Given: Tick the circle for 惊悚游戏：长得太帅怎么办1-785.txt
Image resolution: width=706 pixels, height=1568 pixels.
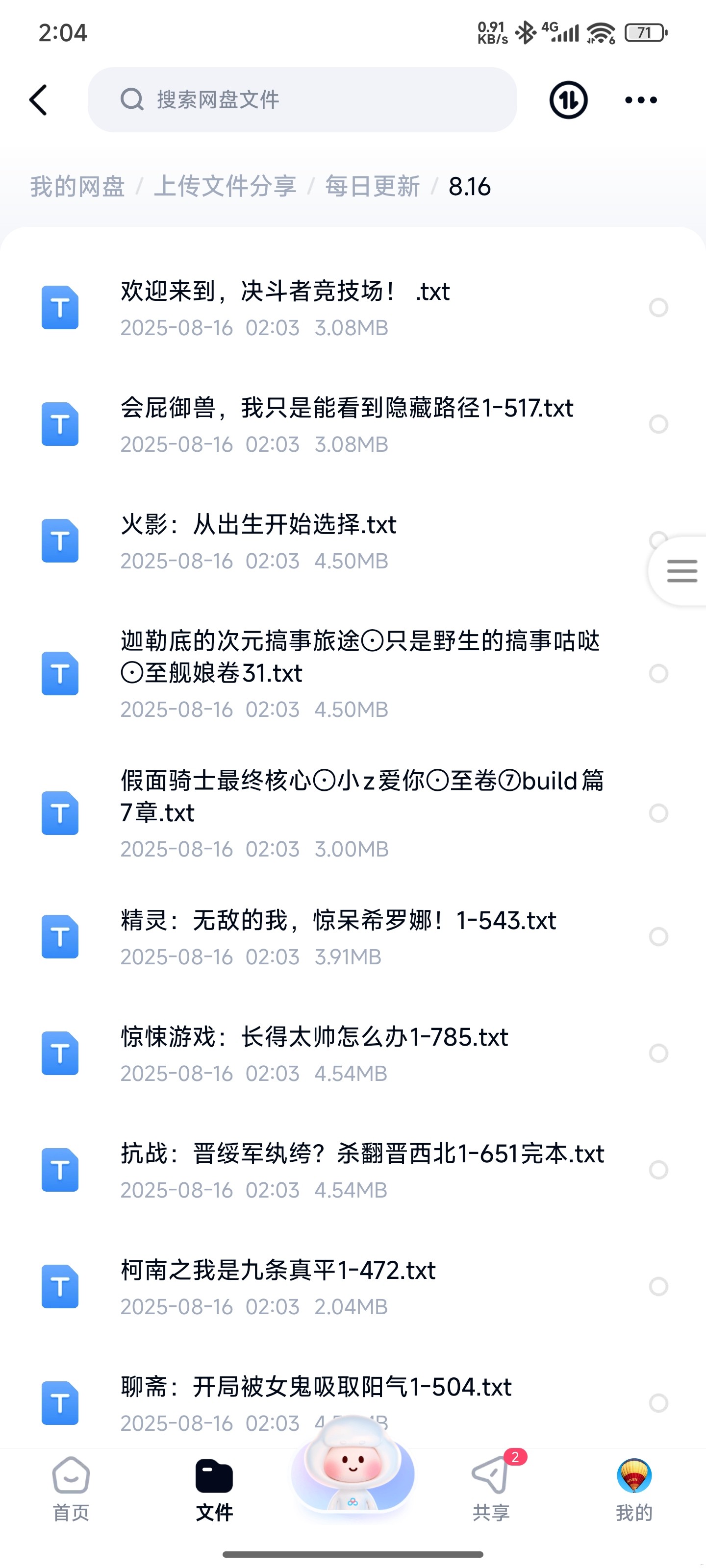Looking at the screenshot, I should (x=658, y=1053).
